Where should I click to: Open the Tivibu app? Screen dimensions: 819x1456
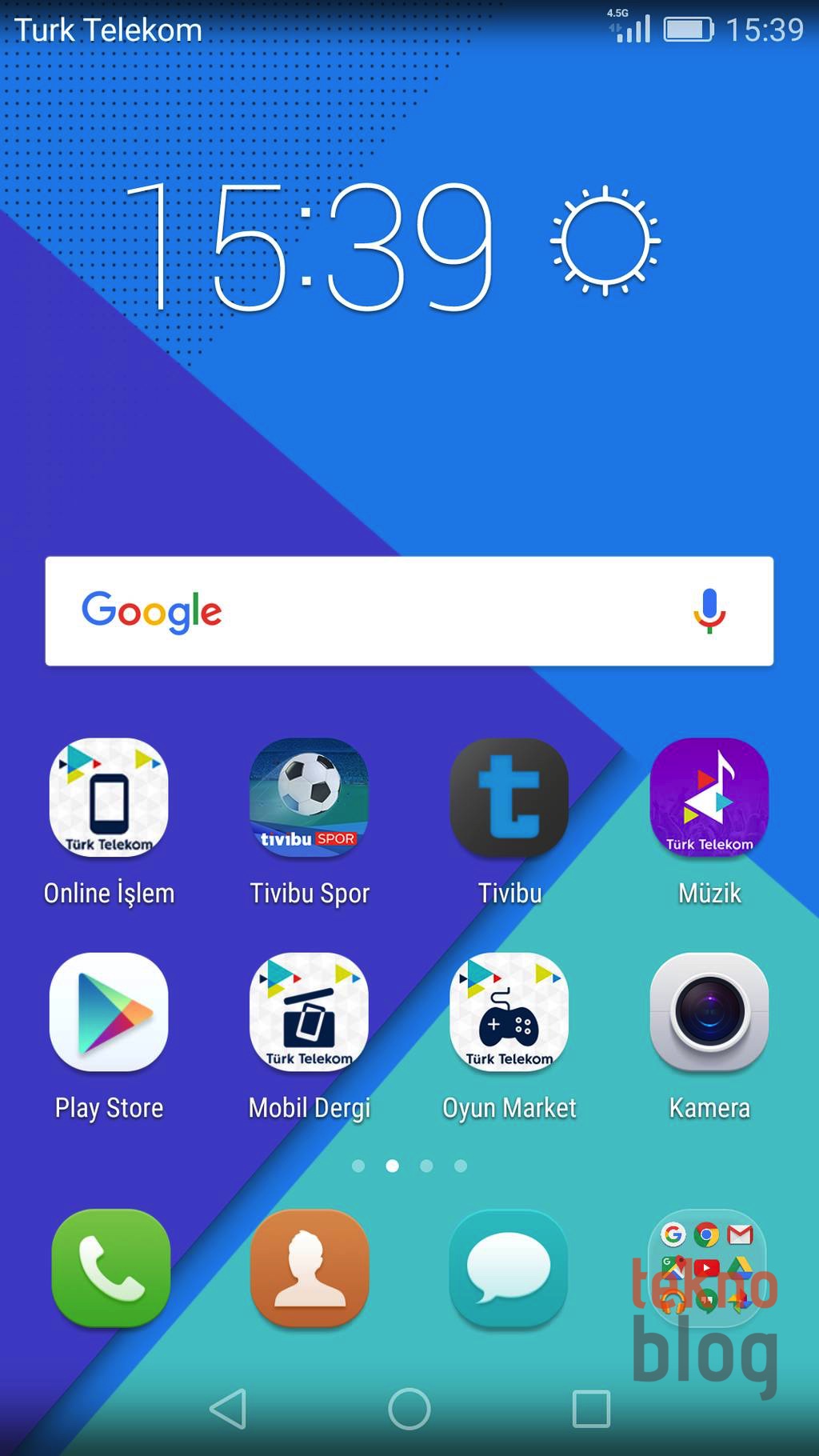pyautogui.click(x=509, y=798)
